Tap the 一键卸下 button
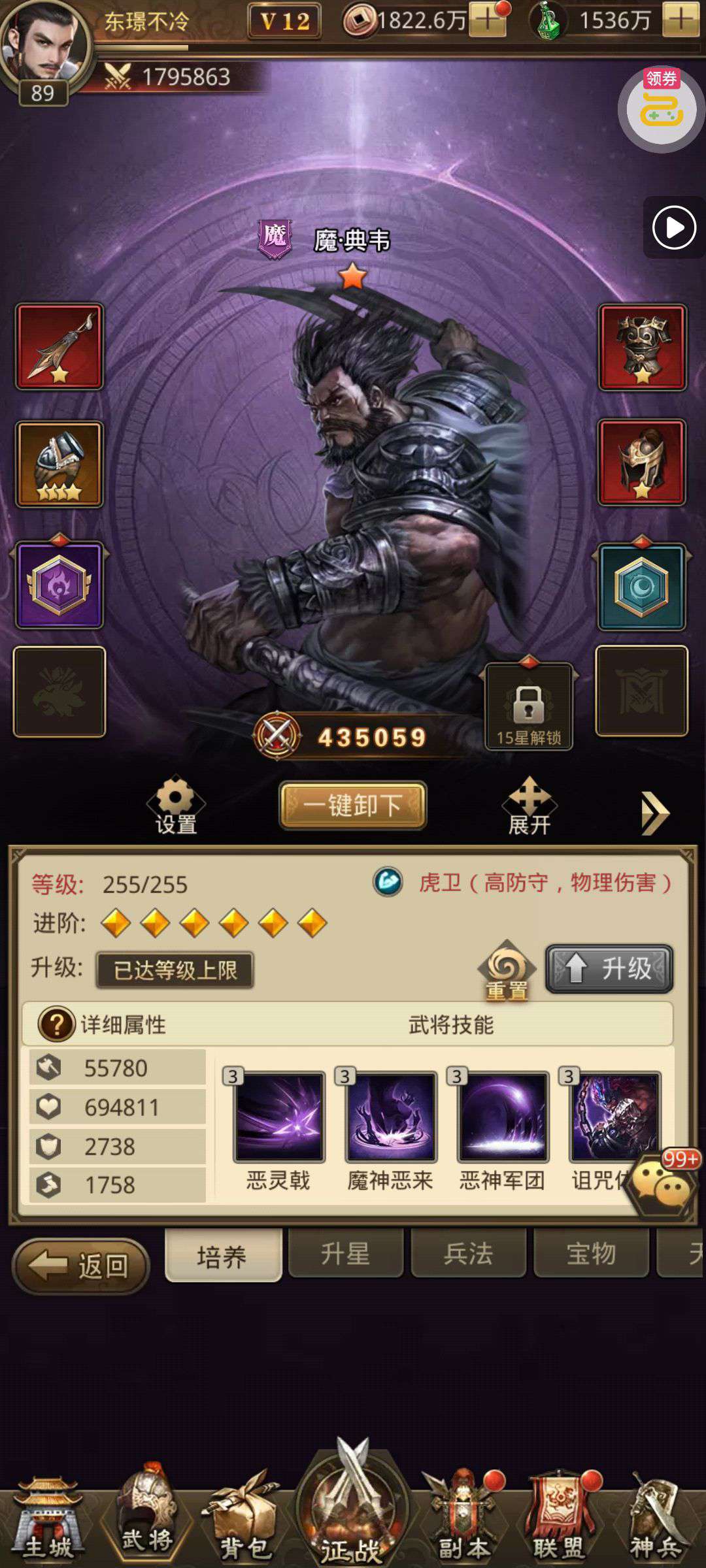Screen dimensions: 706x1568 tap(353, 805)
